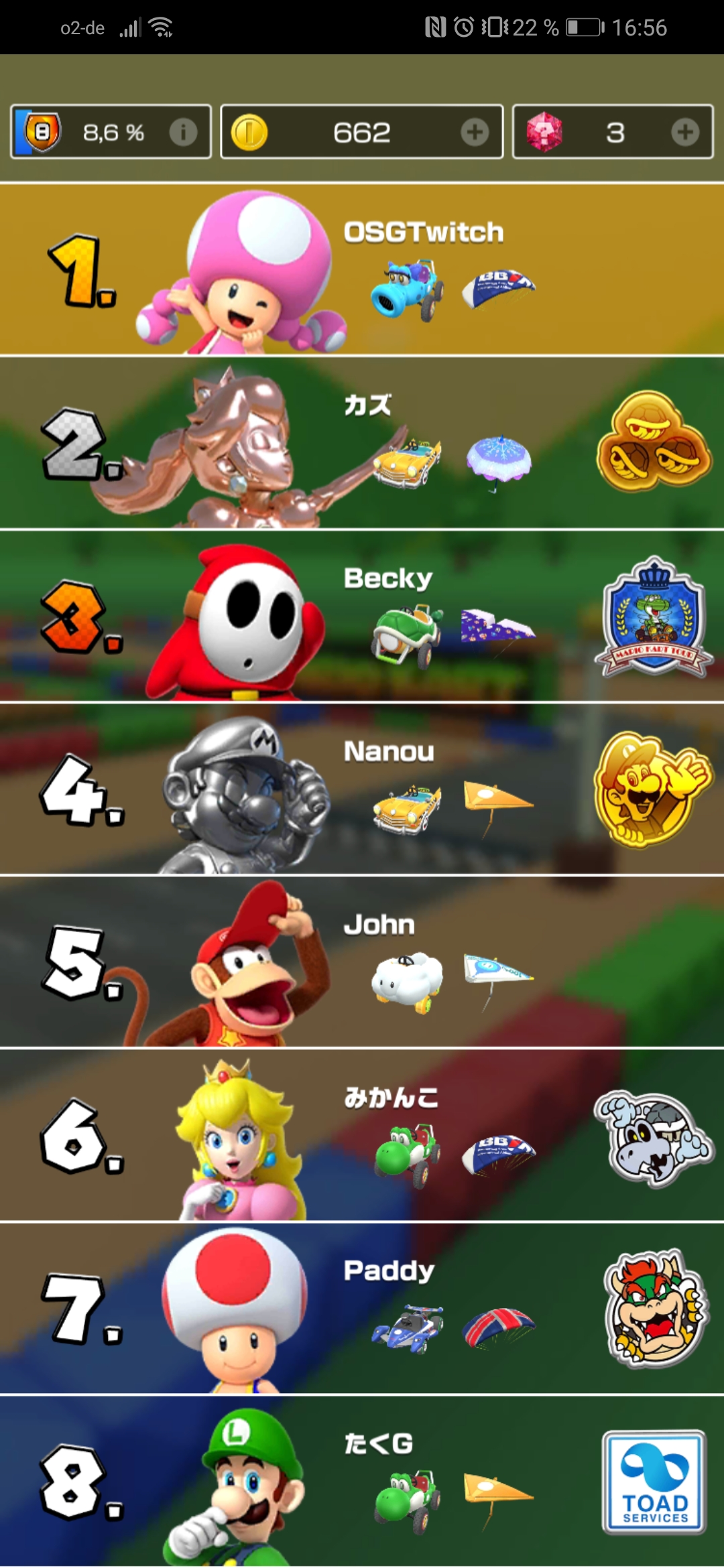Screen dimensions: 724x1568
Task: View Becky's third place entry
Action: click(362, 615)
